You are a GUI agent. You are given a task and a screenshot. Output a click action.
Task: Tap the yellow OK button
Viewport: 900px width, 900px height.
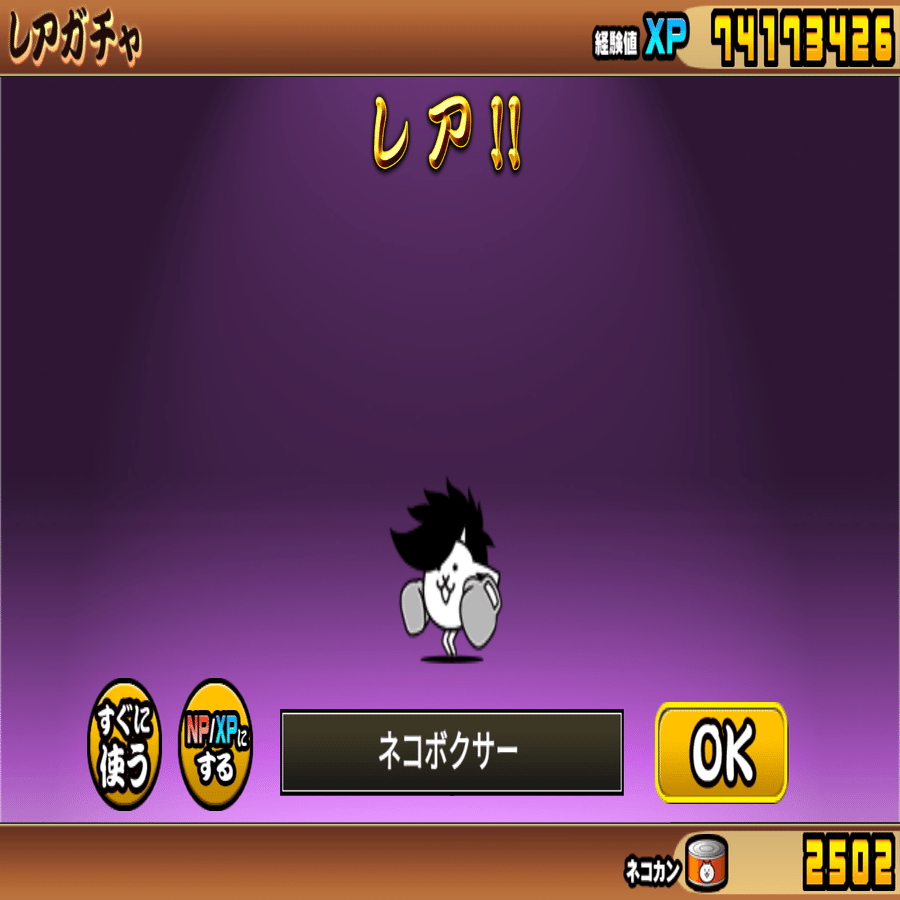tap(721, 752)
